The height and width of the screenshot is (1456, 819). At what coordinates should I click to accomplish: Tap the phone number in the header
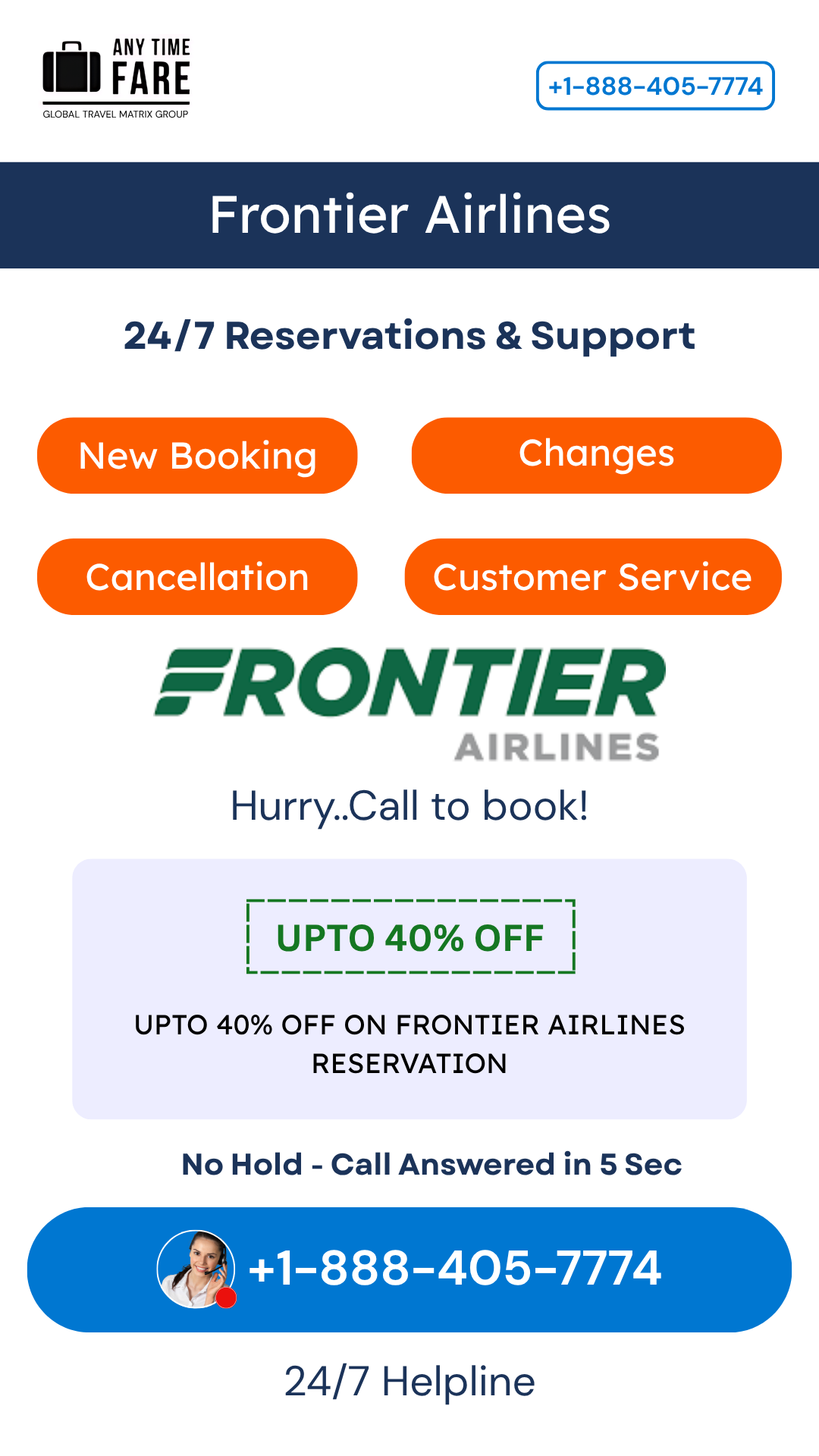(655, 86)
